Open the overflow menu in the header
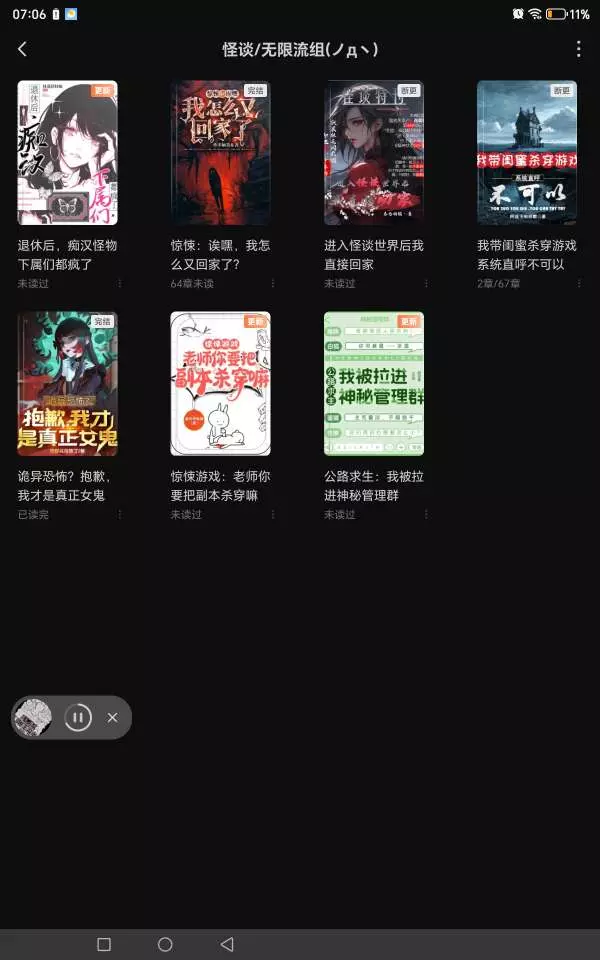 pos(578,49)
